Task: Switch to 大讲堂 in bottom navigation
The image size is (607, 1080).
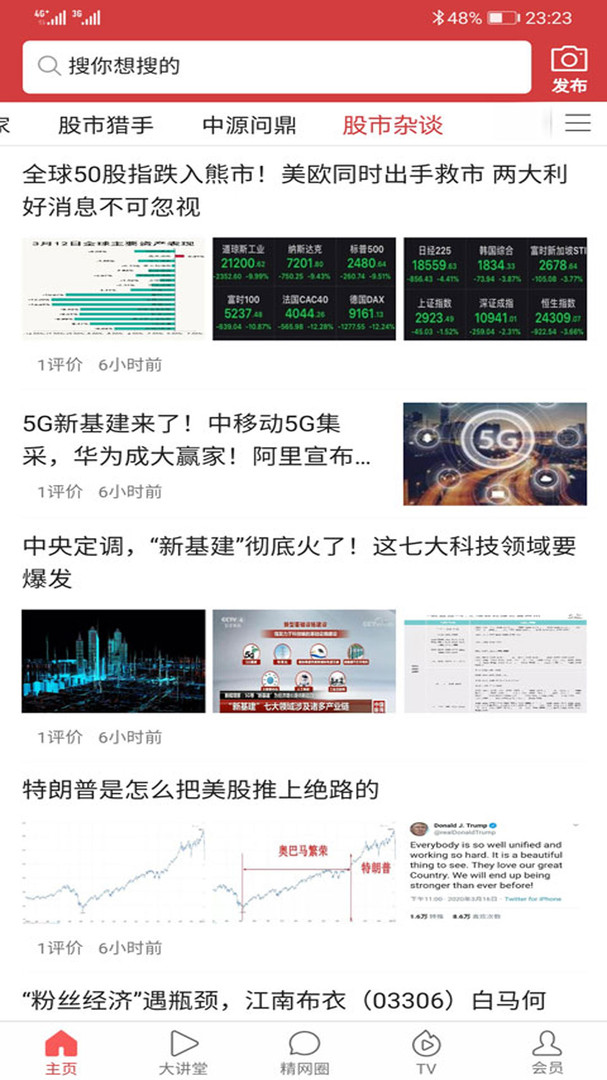Action: (183, 1053)
